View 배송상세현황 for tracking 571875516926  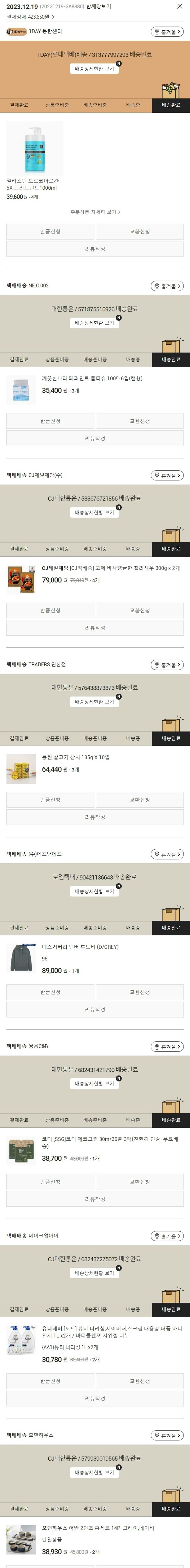(x=94, y=323)
